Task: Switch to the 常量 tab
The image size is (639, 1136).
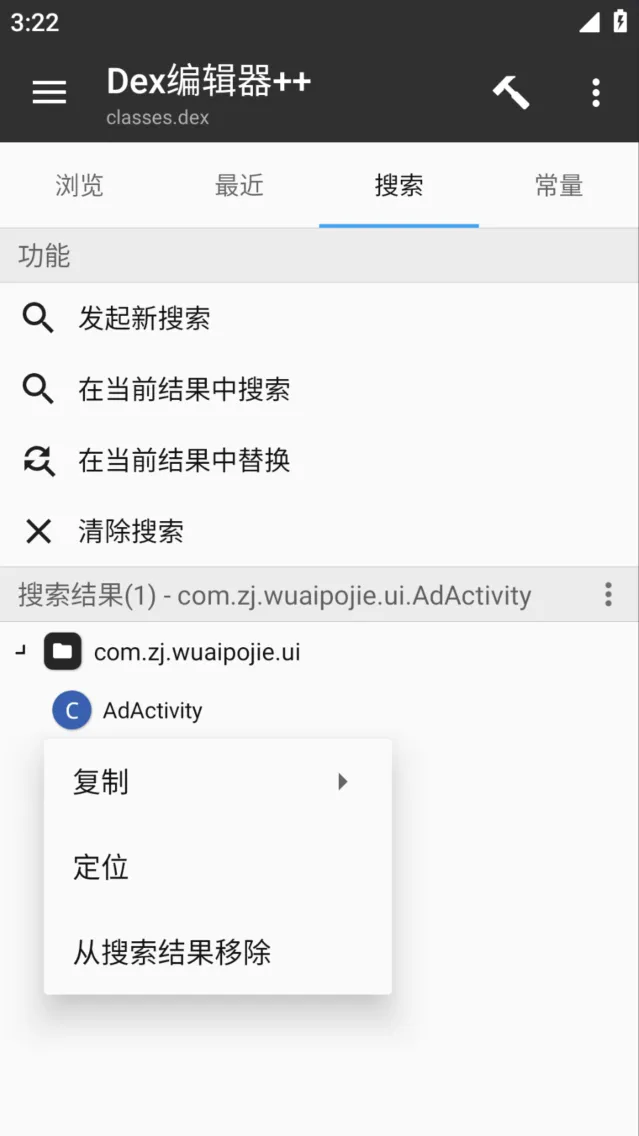Action: point(558,185)
